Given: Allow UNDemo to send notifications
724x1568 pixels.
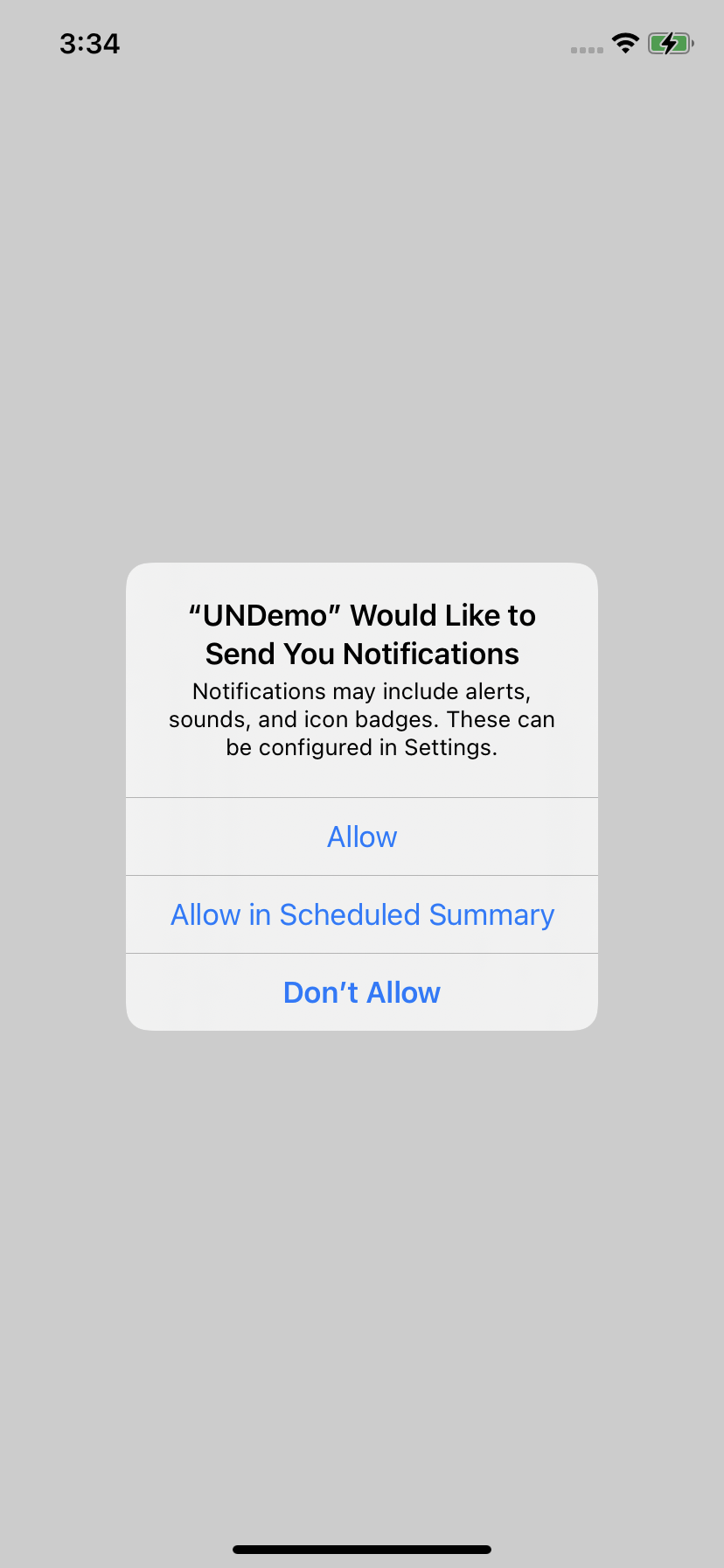Looking at the screenshot, I should click(362, 837).
